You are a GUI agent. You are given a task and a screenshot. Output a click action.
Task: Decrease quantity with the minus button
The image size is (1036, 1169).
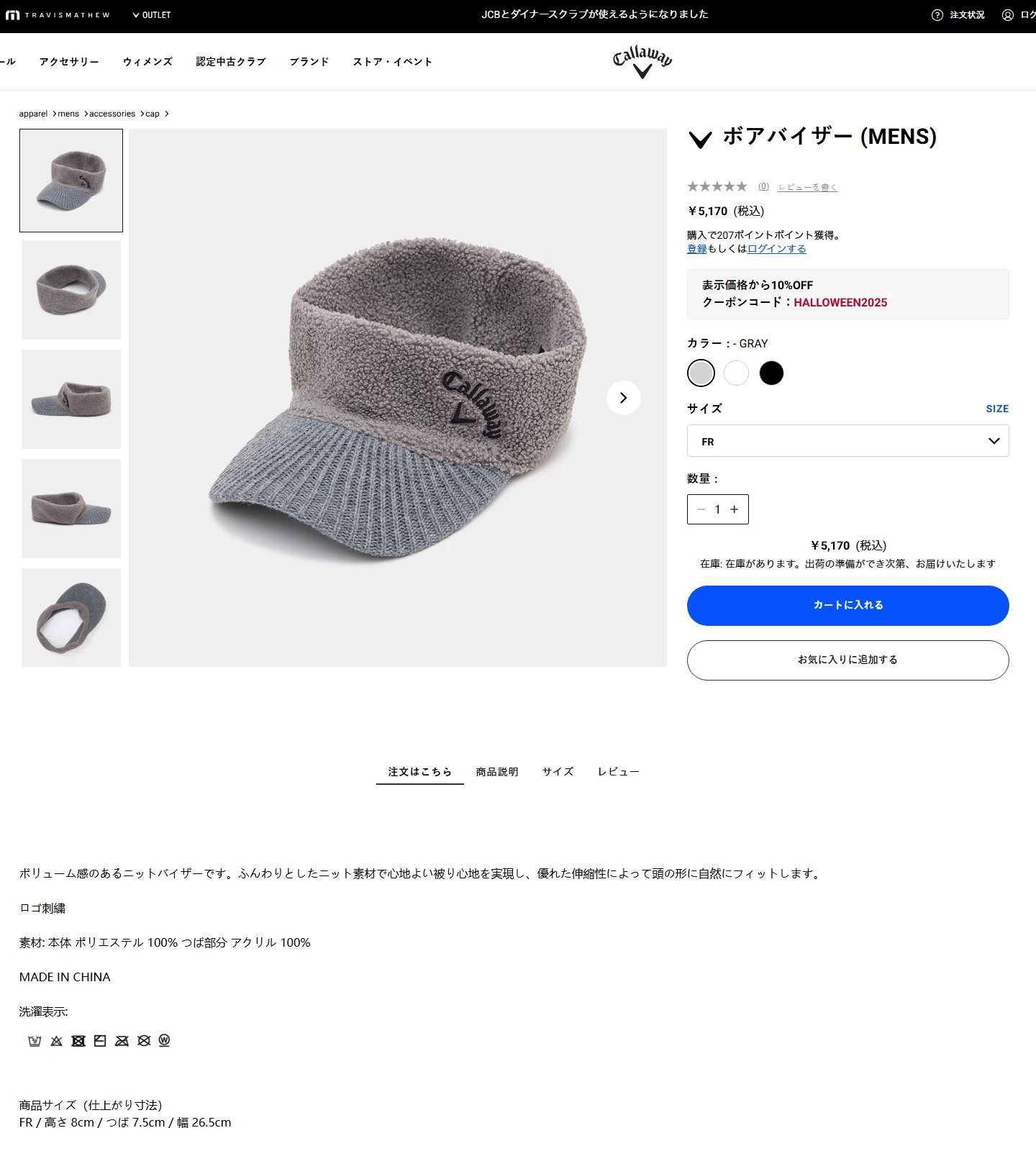701,509
